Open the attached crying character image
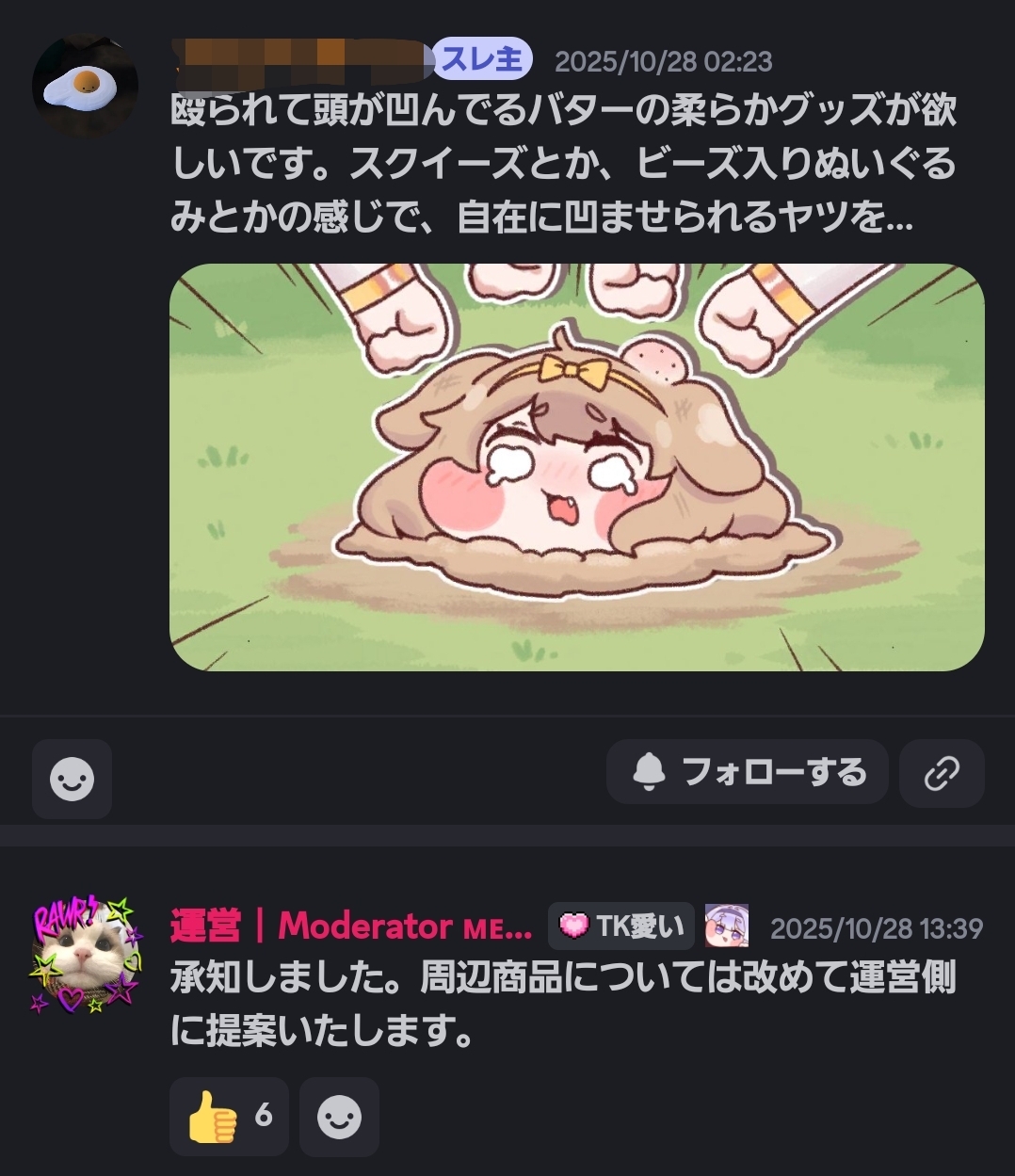The height and width of the screenshot is (1176, 1015). pos(576,467)
